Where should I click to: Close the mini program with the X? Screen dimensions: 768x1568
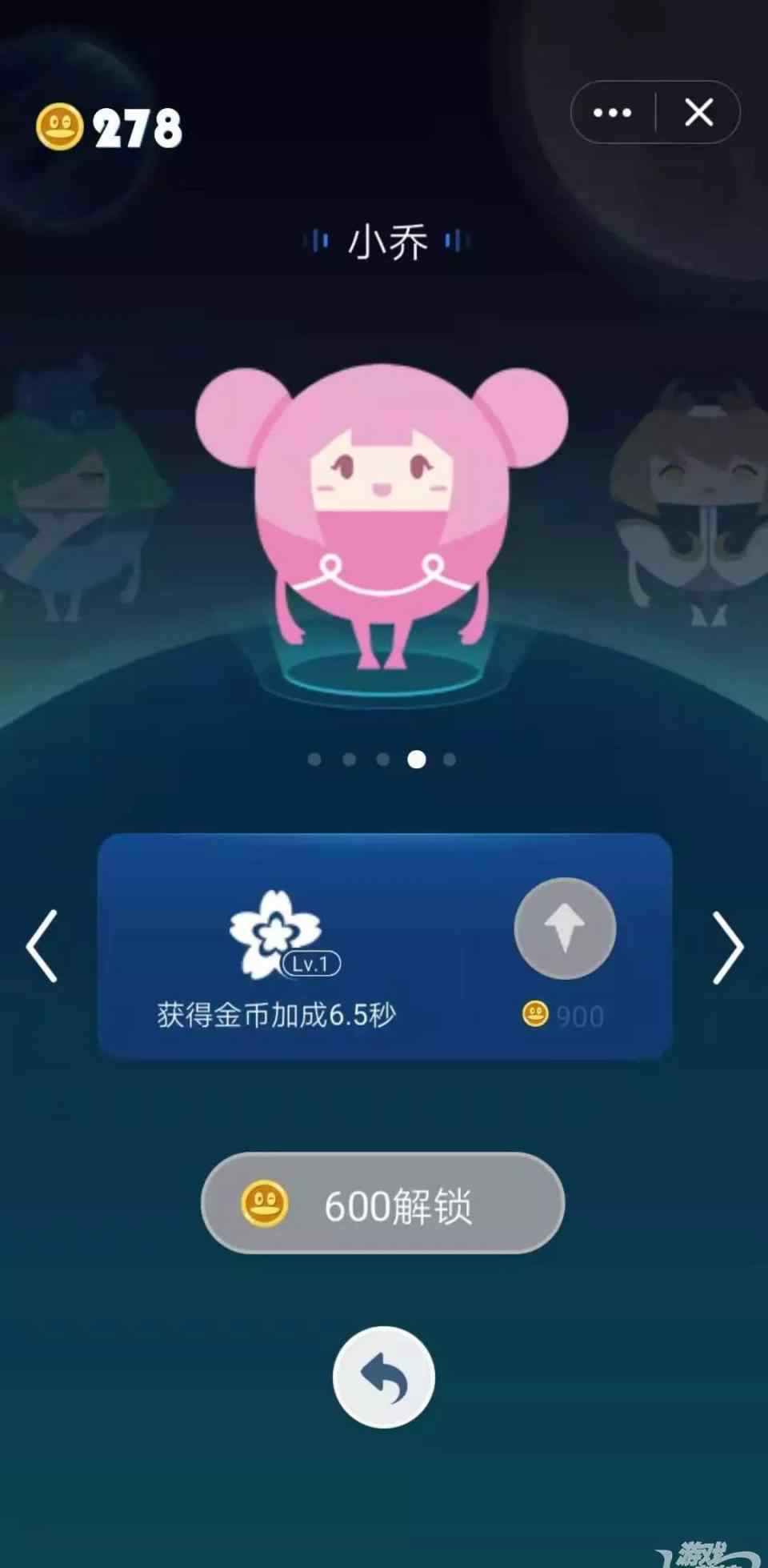click(x=699, y=113)
